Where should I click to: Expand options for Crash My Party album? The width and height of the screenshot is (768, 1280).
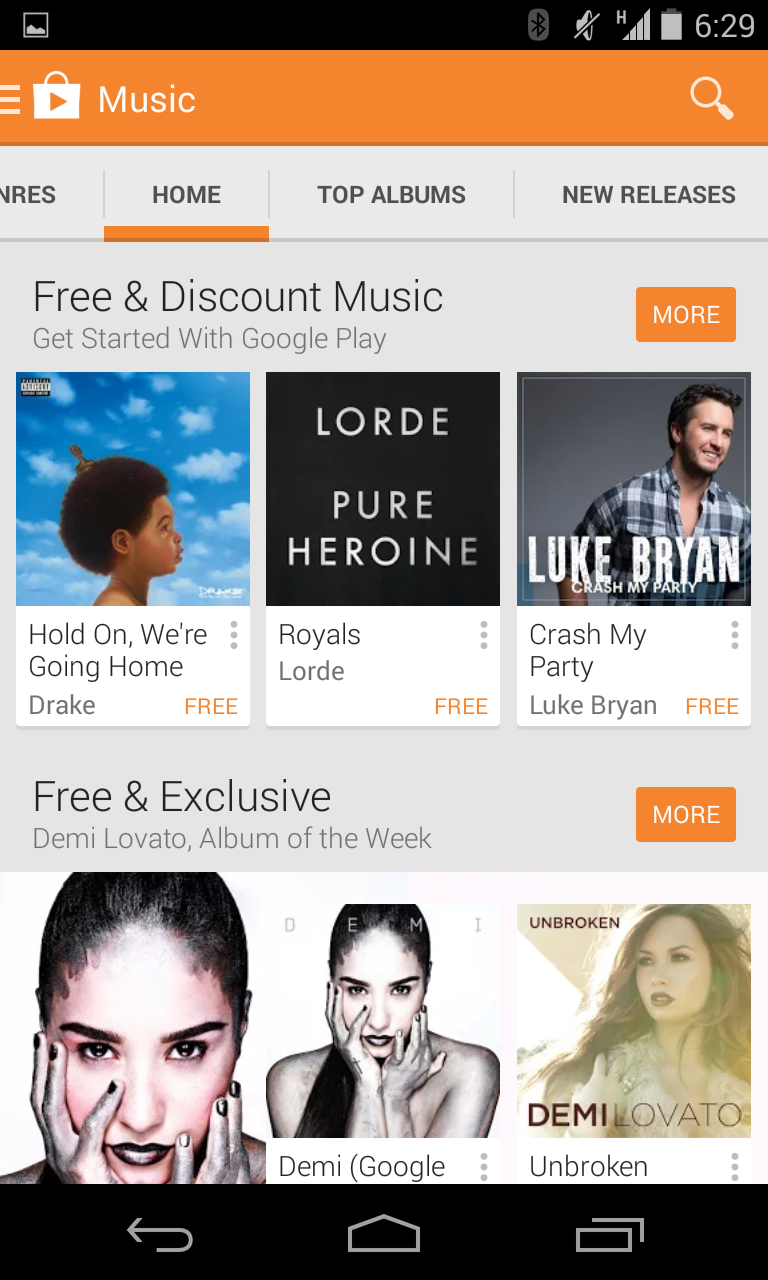tap(734, 635)
